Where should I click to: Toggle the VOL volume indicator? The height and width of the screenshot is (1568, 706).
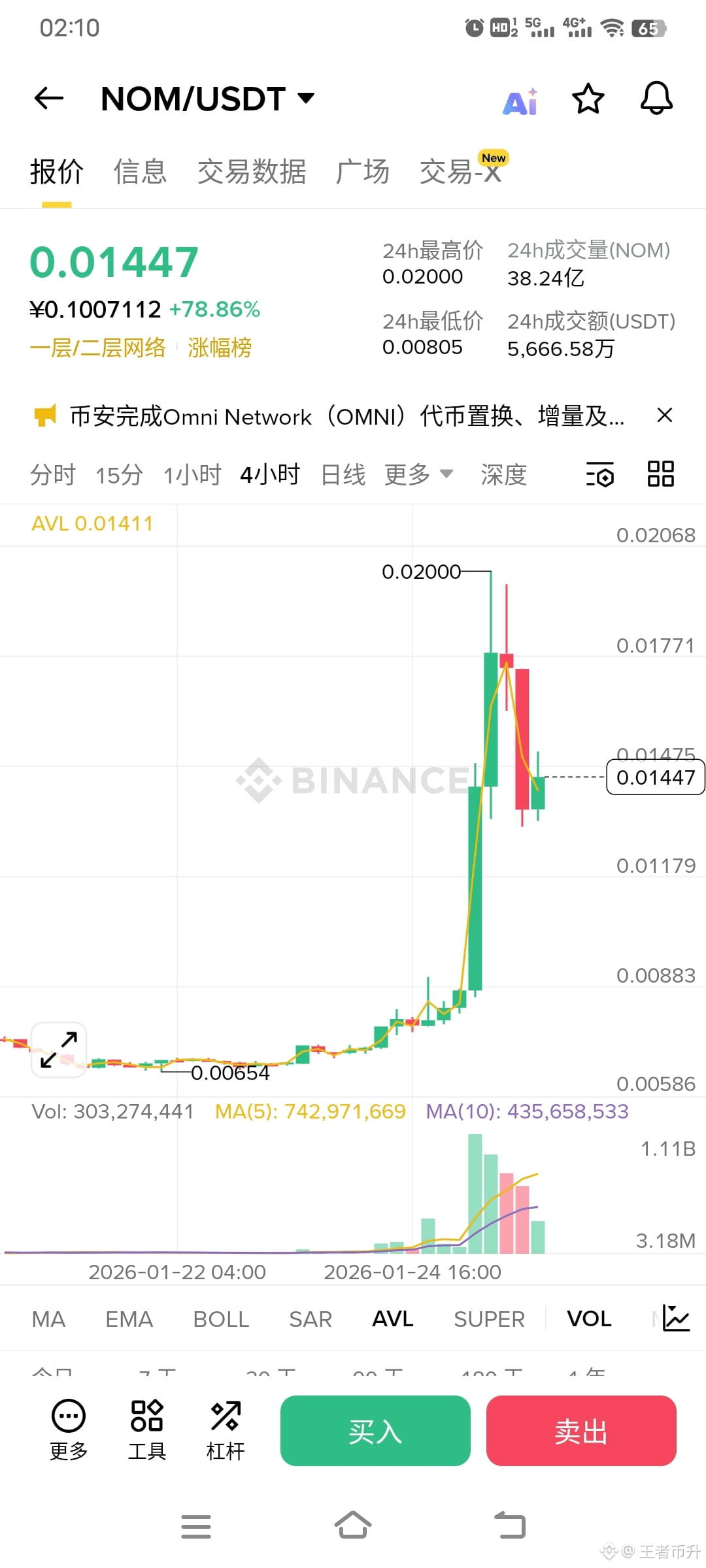(x=588, y=1318)
